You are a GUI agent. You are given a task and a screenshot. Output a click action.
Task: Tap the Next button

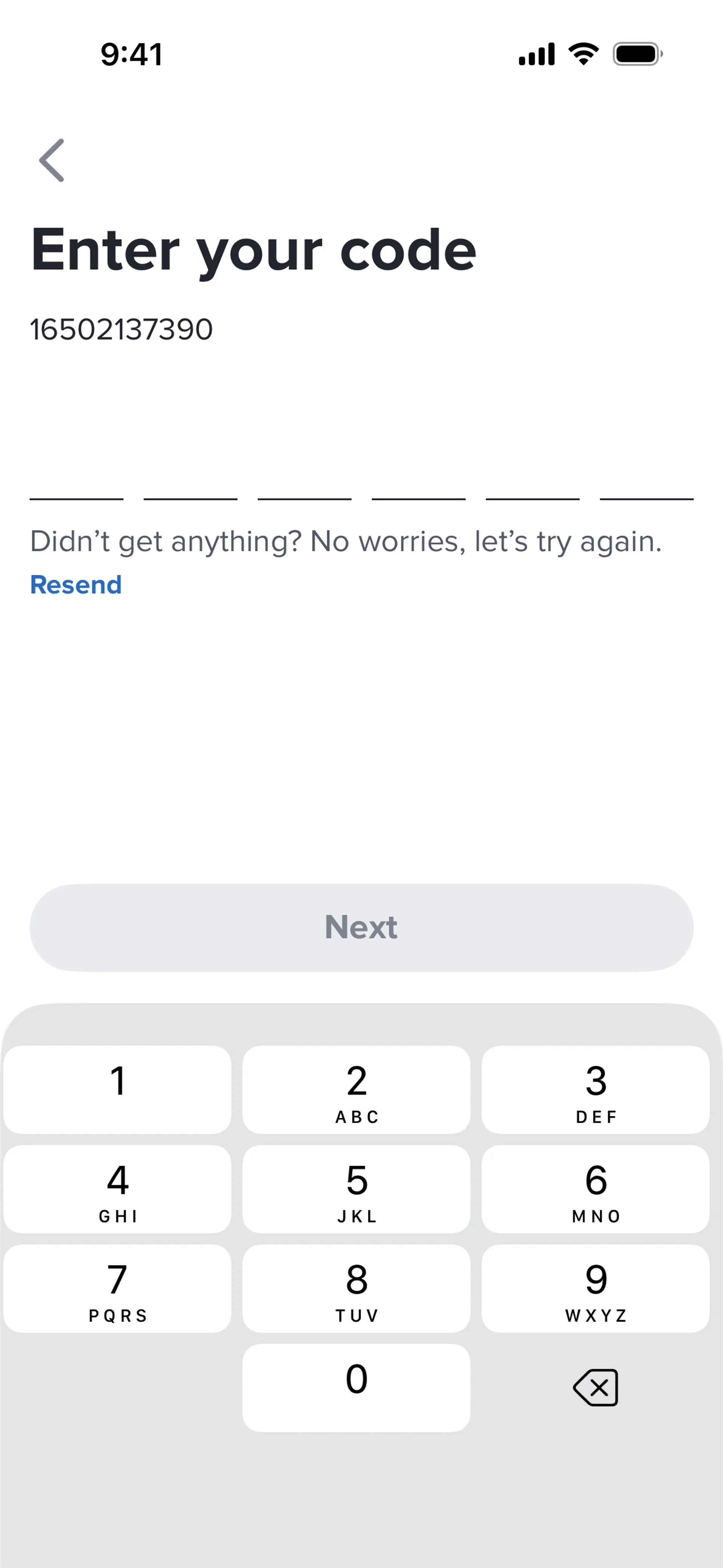[361, 927]
